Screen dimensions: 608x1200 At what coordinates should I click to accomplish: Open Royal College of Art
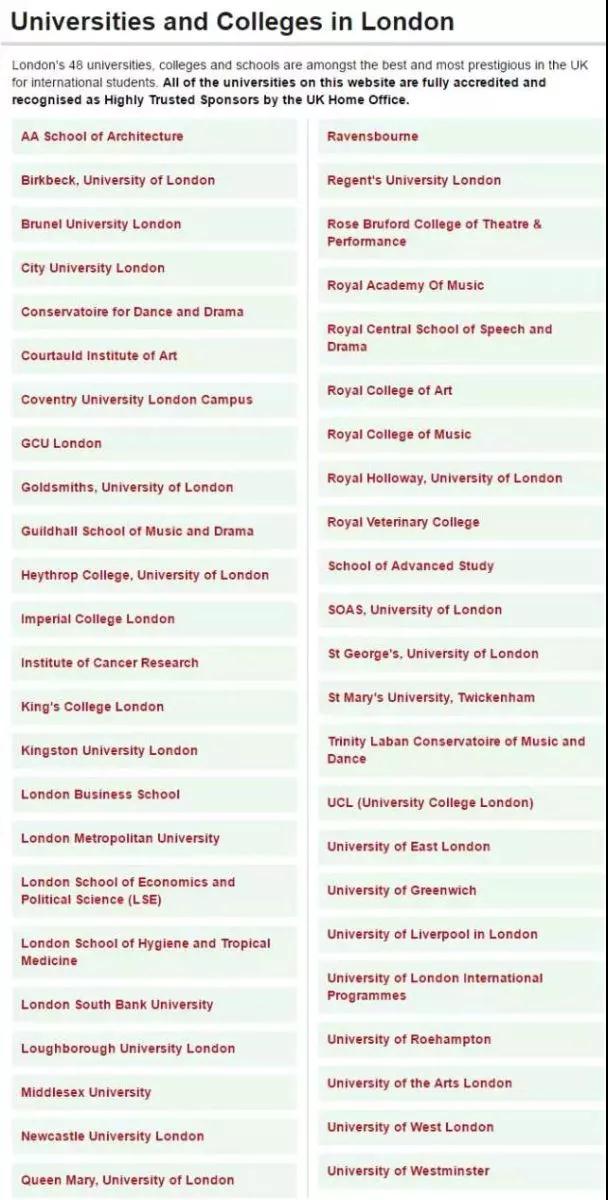coord(390,390)
